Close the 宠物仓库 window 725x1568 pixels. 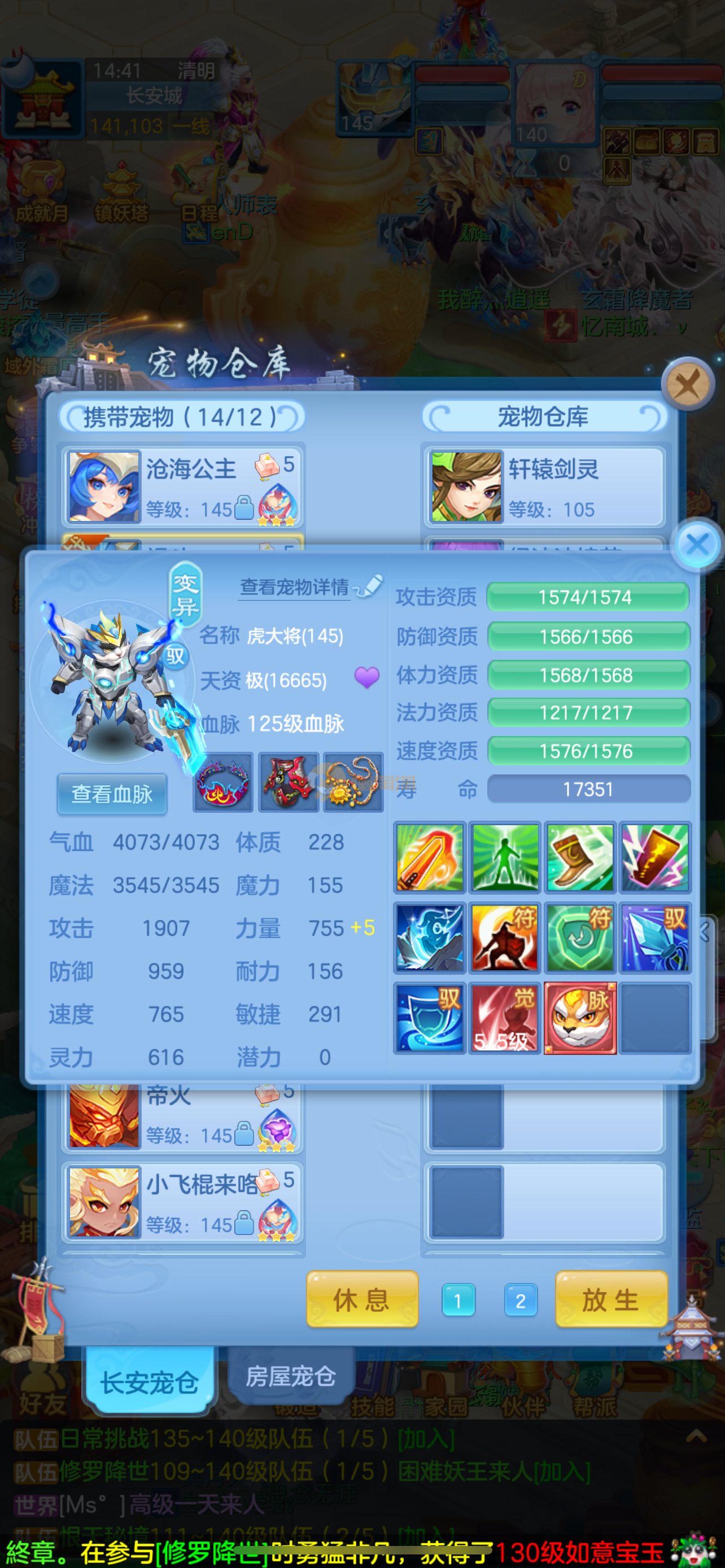point(688,384)
